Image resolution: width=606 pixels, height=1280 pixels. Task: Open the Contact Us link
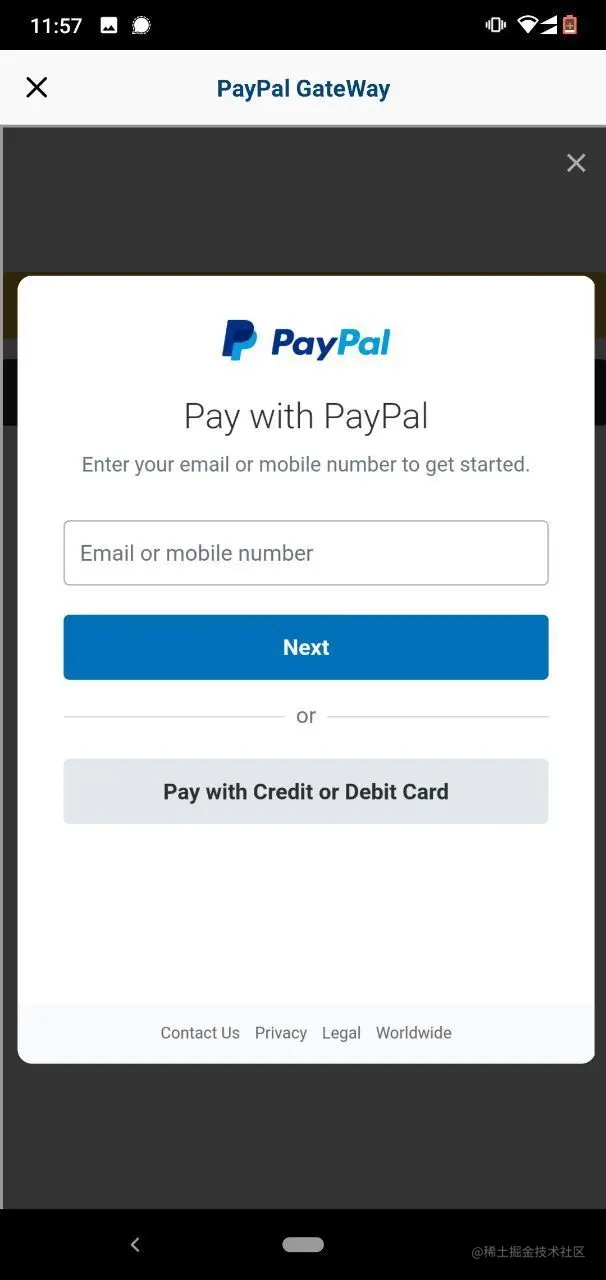[x=200, y=1033]
